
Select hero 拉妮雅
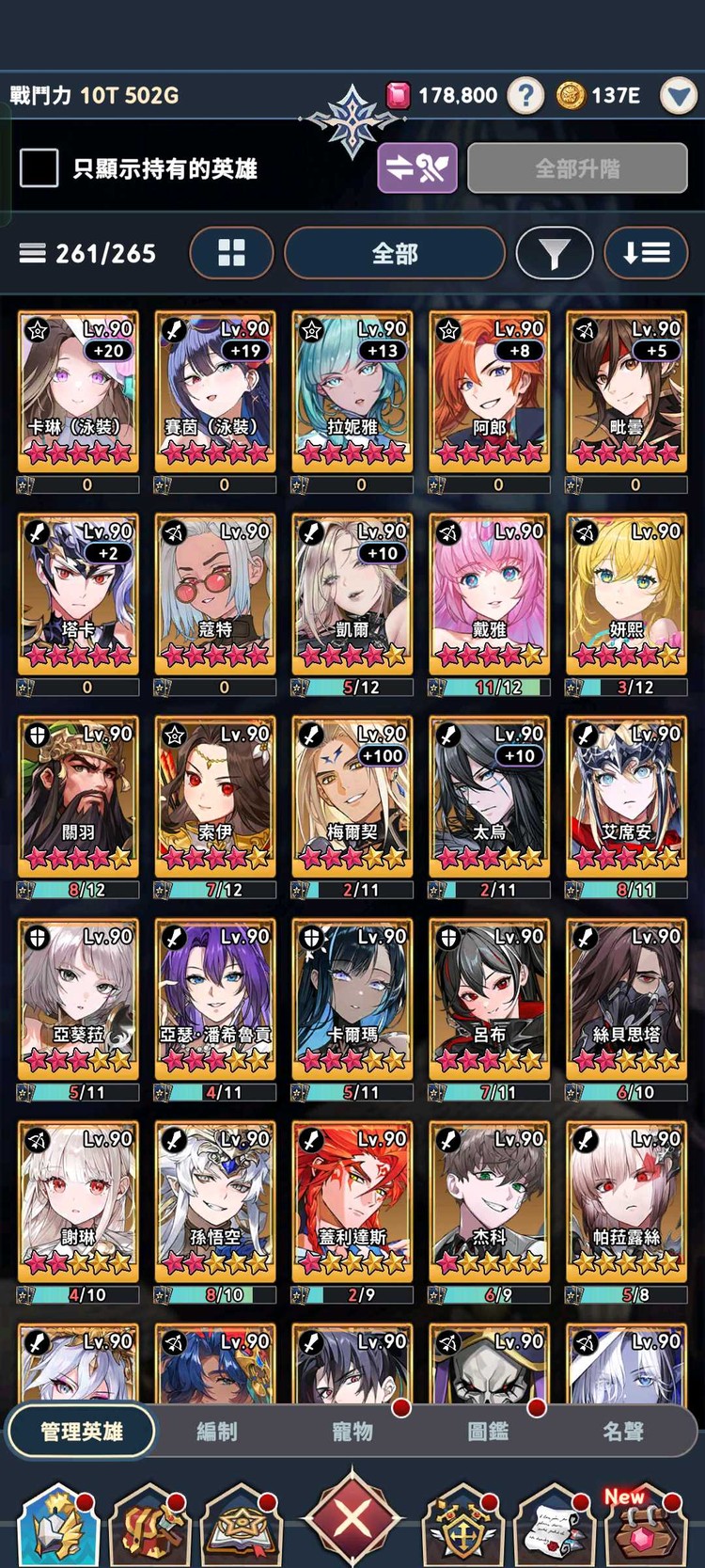[352, 391]
